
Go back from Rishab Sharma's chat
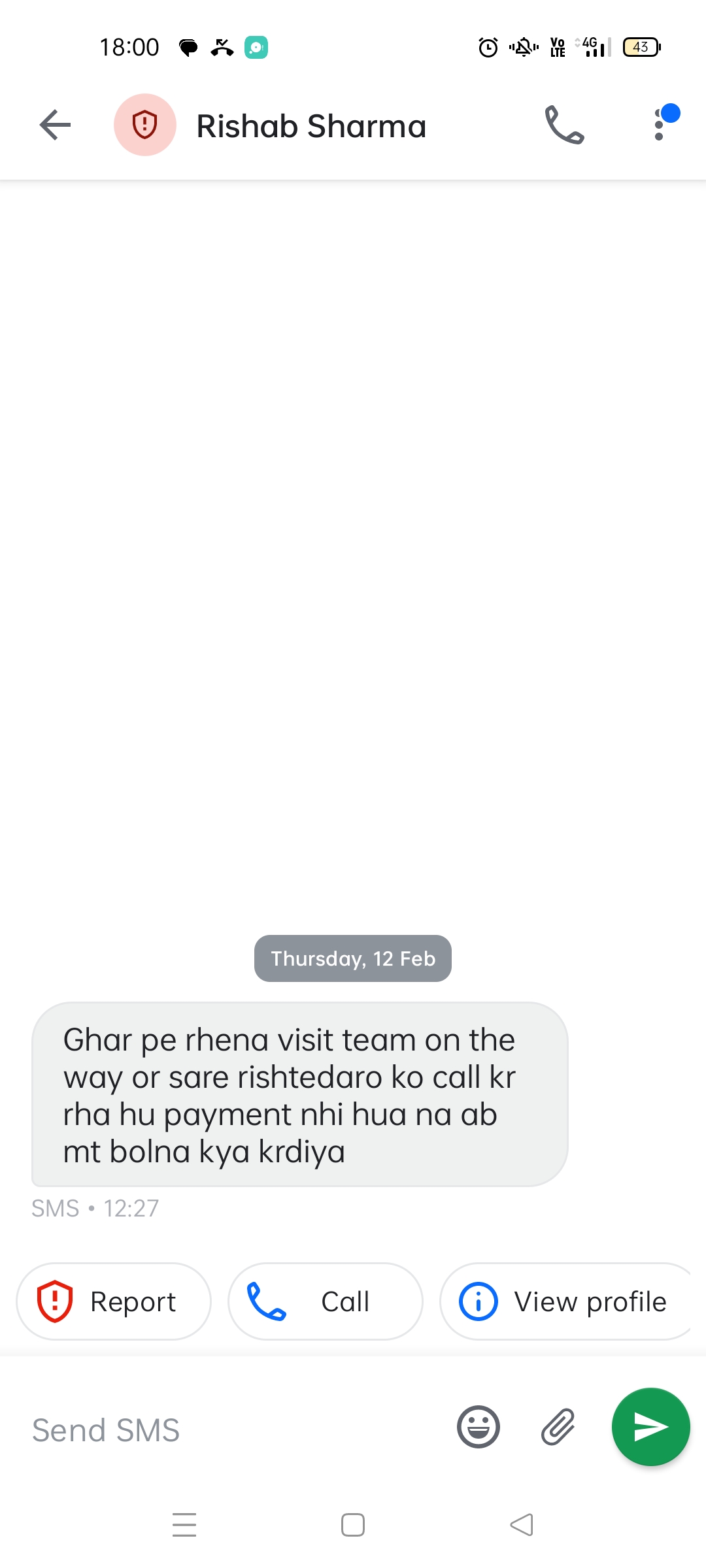[55, 125]
